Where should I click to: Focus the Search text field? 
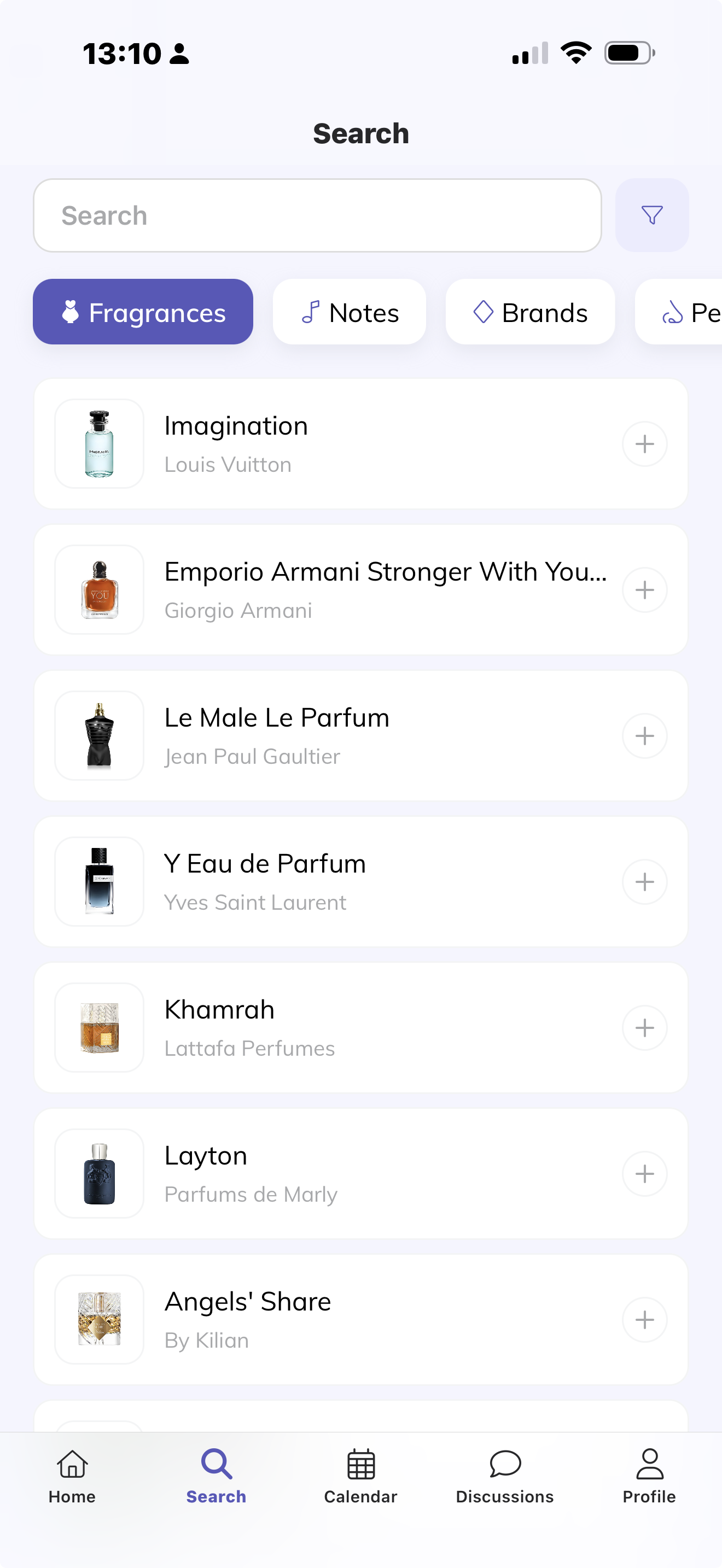pyautogui.click(x=317, y=215)
